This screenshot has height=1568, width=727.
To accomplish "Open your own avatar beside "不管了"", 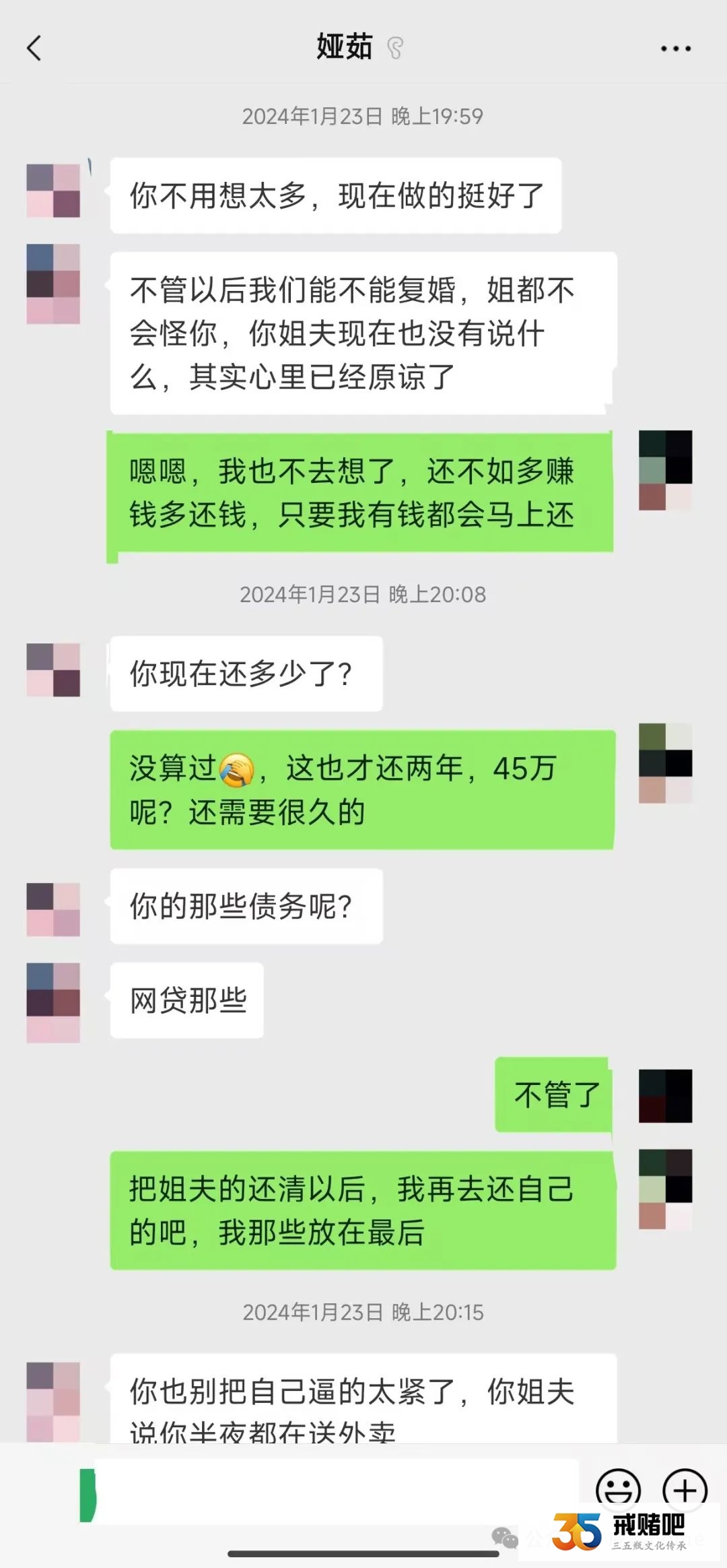I will 665,1095.
